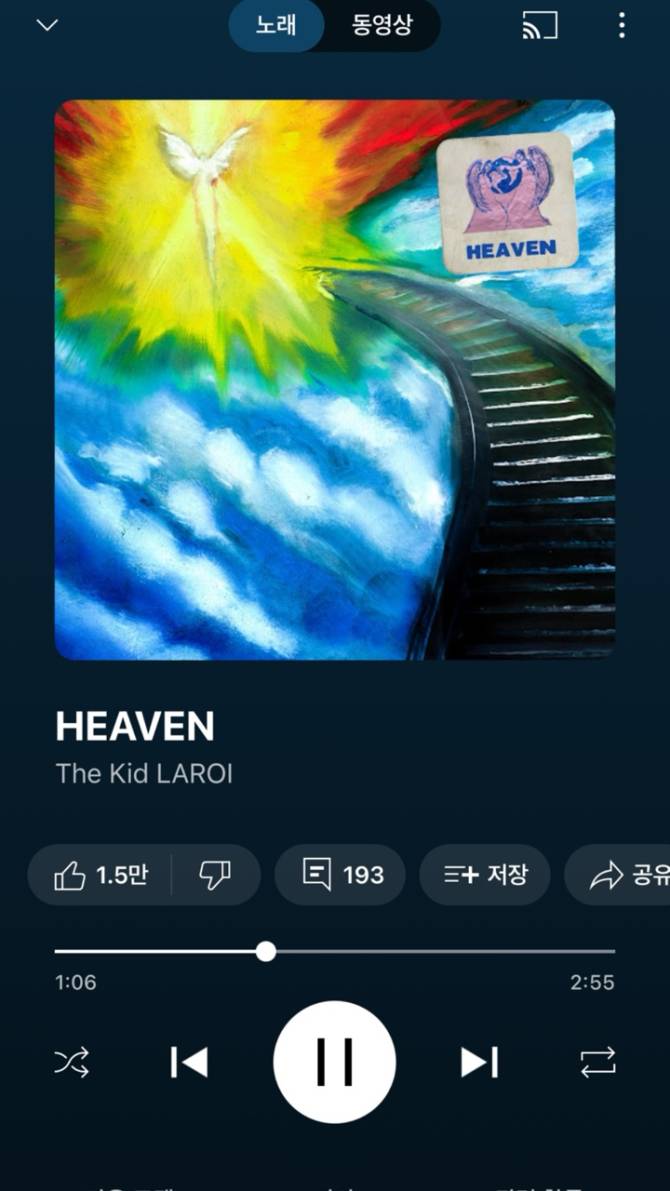Viewport: 670px width, 1191px height.
Task: Collapse the player with the down chevron
Action: click(47, 25)
